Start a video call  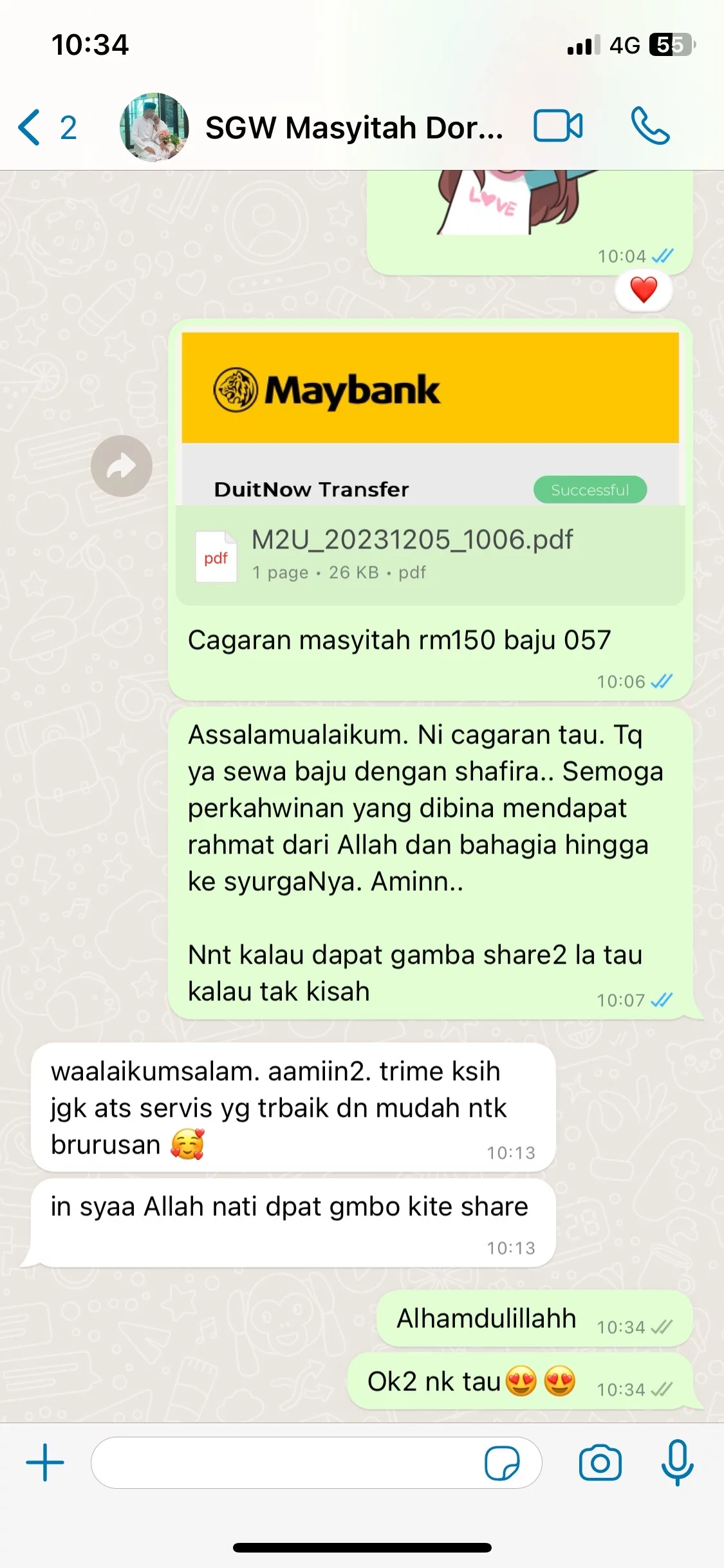(558, 126)
